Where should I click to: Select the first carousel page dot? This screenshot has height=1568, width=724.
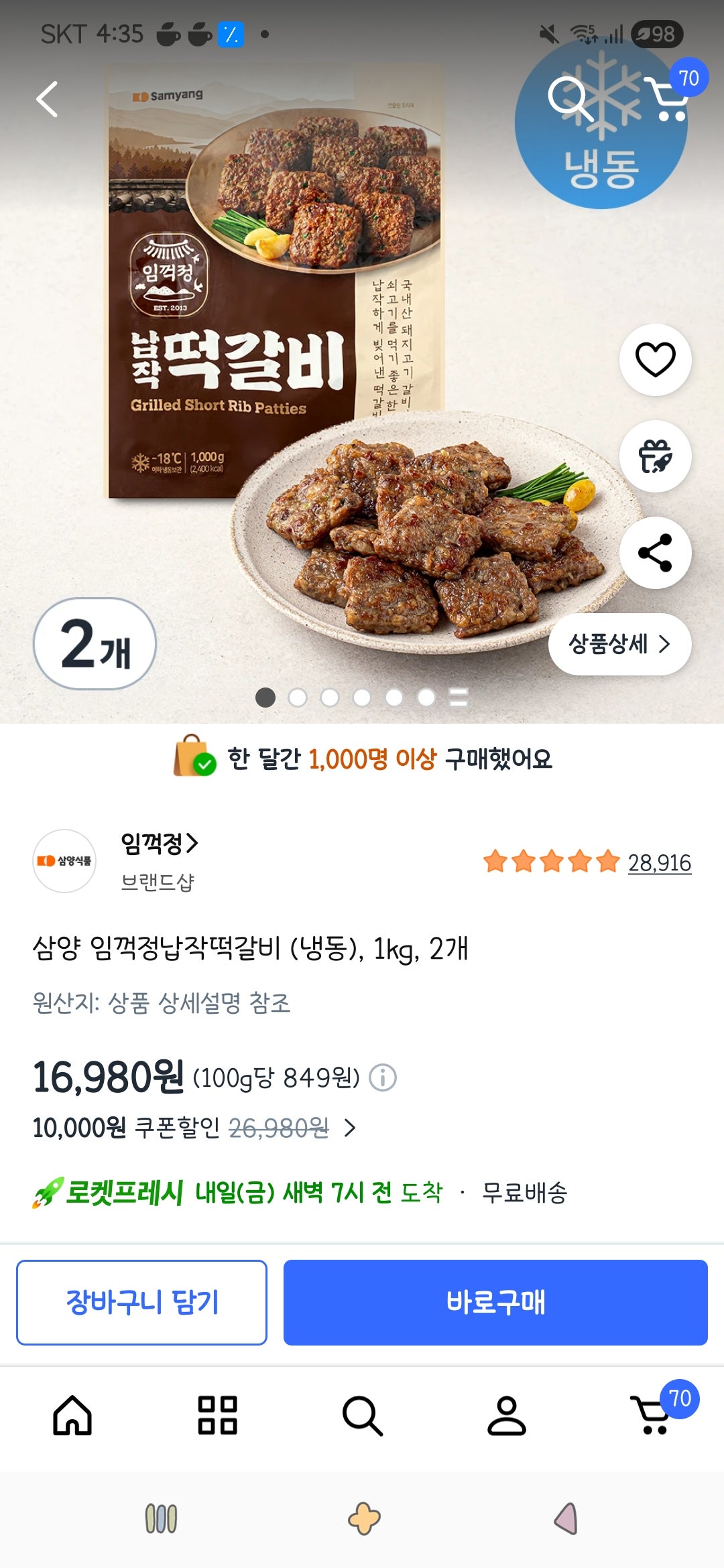coord(264,698)
